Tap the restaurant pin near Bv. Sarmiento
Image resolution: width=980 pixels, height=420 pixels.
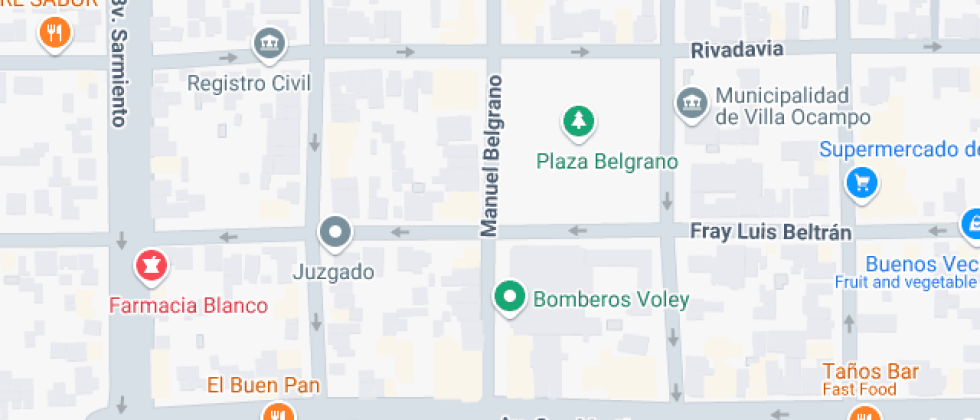53,34
